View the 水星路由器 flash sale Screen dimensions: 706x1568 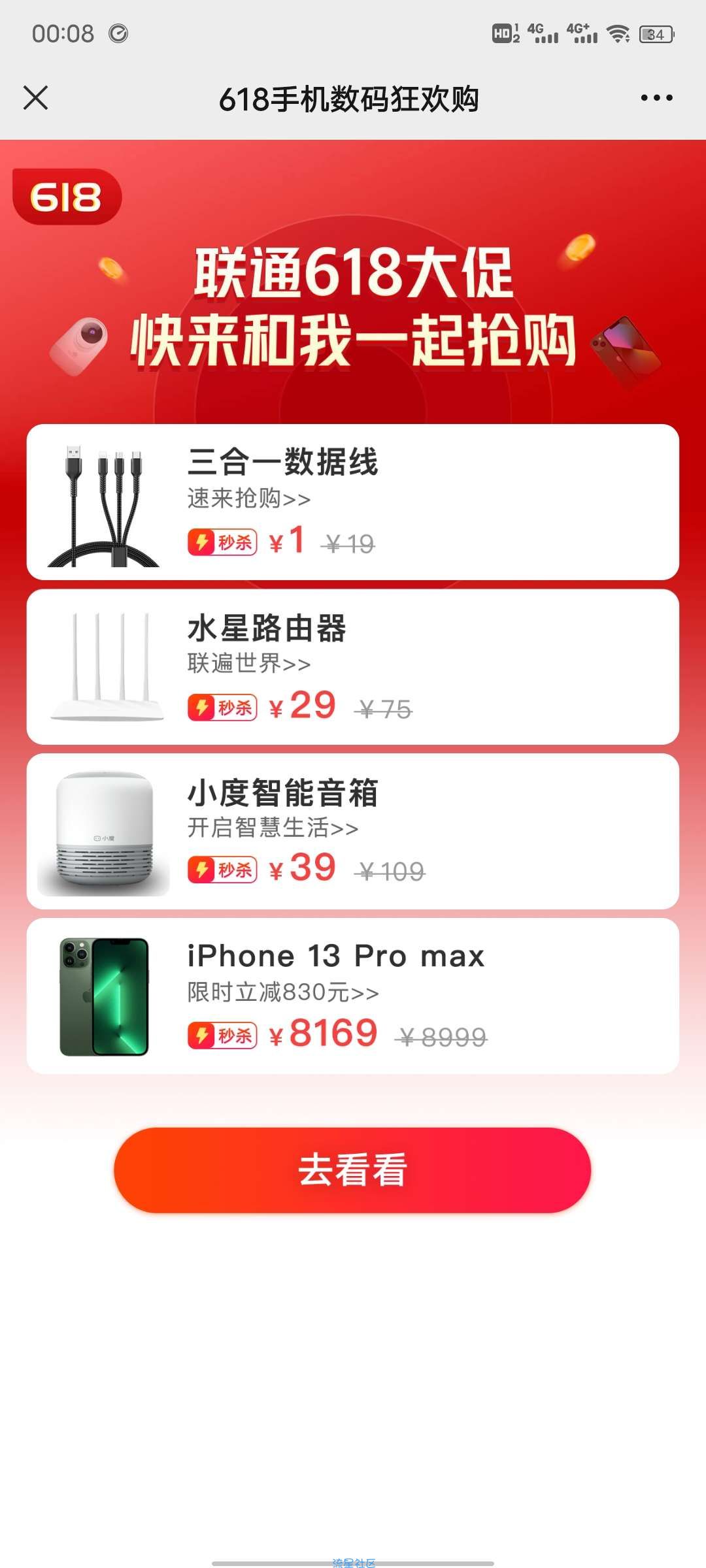(353, 666)
